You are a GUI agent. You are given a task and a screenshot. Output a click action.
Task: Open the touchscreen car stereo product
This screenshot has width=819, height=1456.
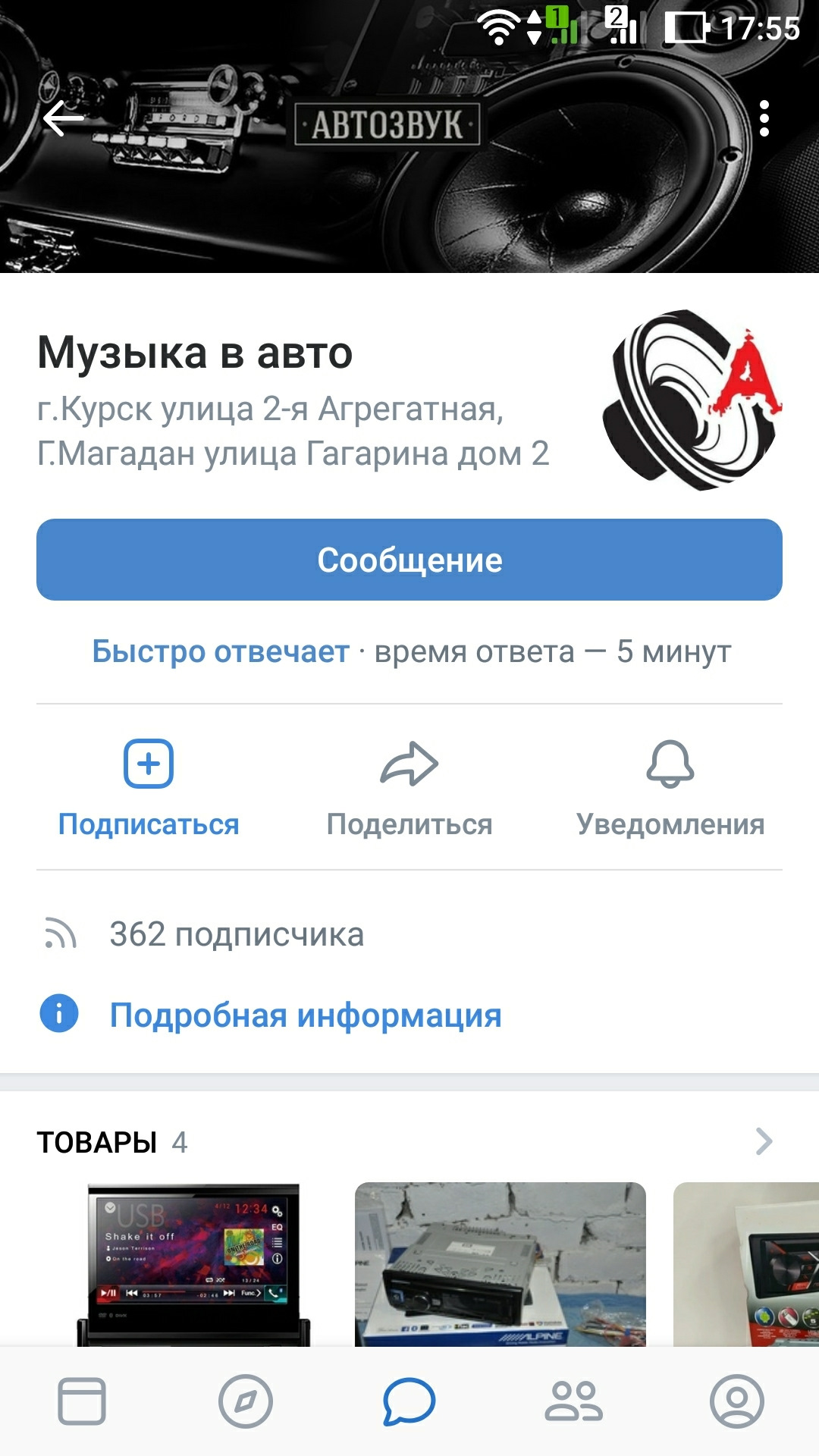193,1264
